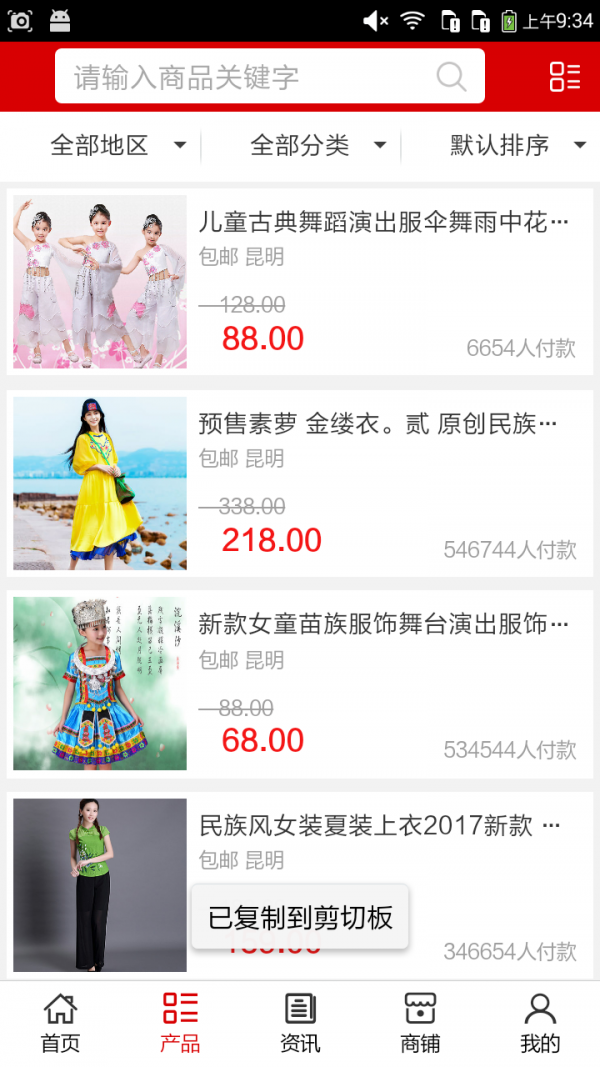
Task: Switch to the 资讯 news tab
Action: tap(300, 1022)
